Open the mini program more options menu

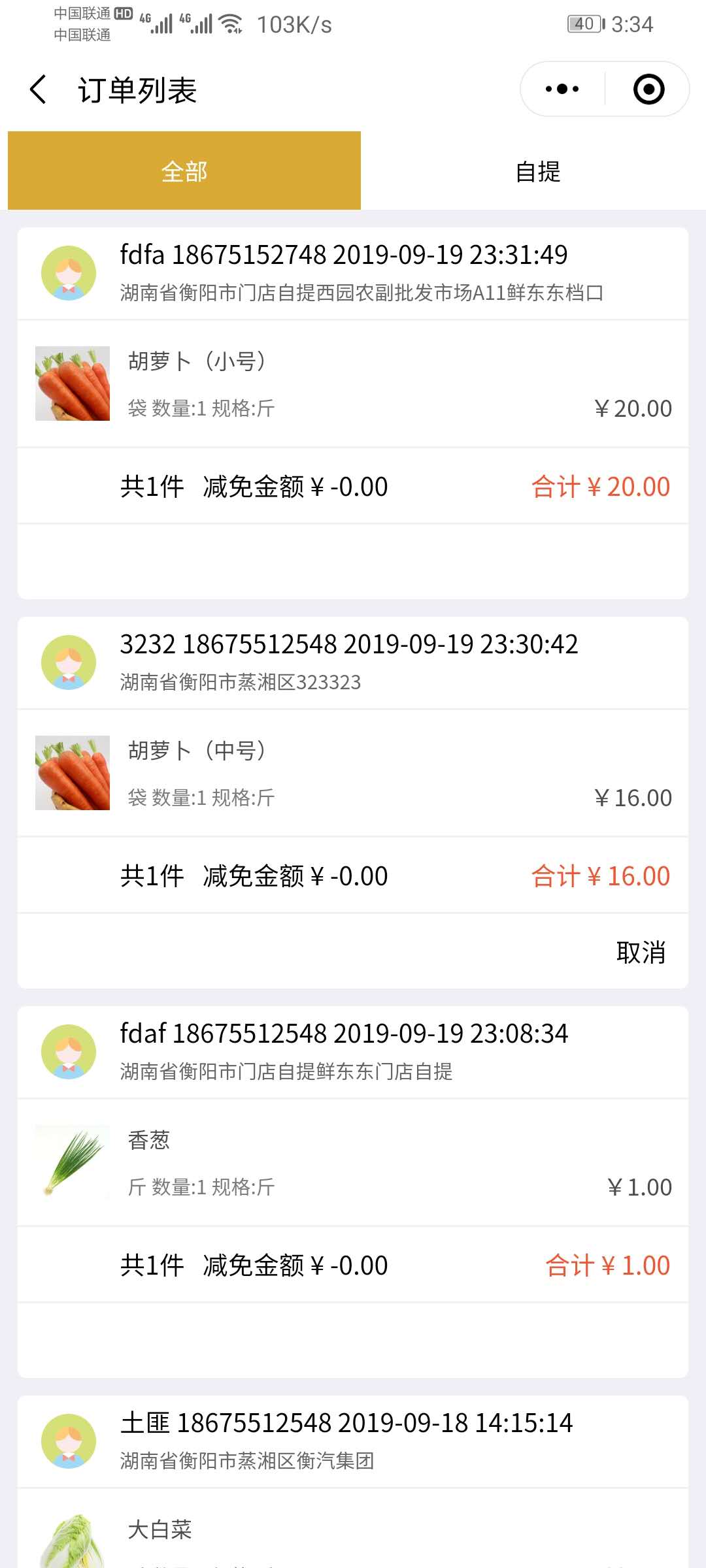[x=562, y=89]
